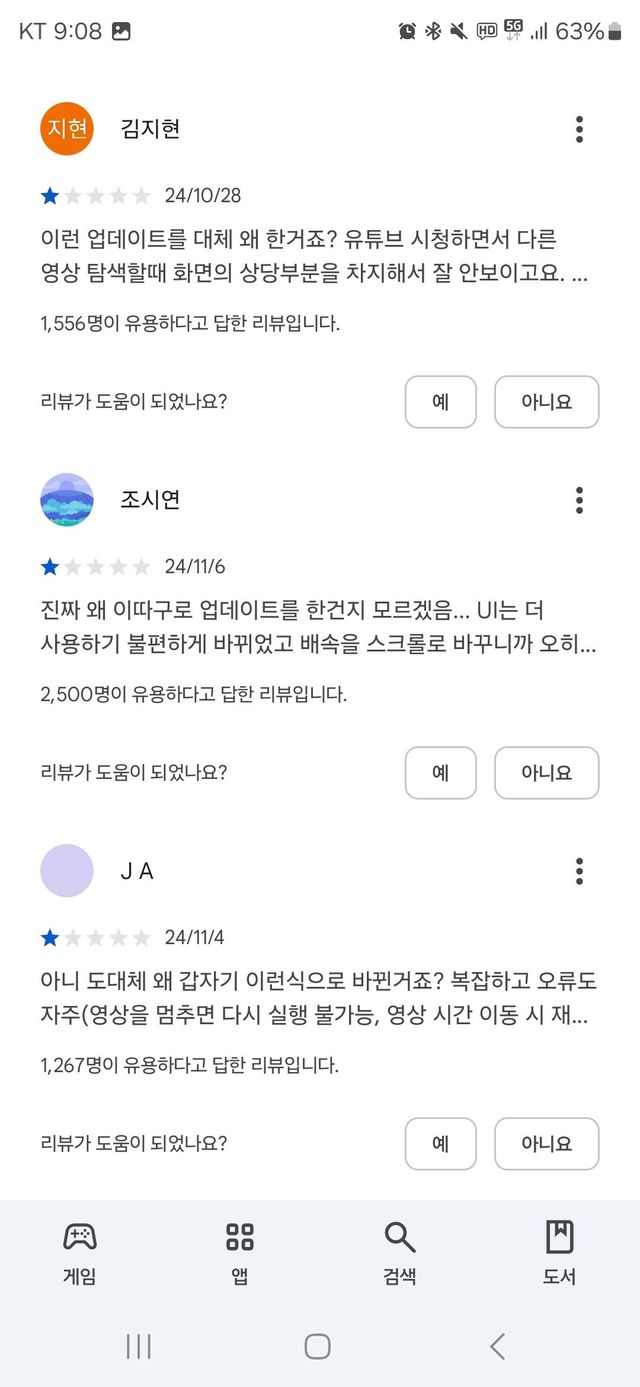Viewport: 640px width, 1387px height.
Task: Answer 예 on J A's review
Action: point(440,1144)
